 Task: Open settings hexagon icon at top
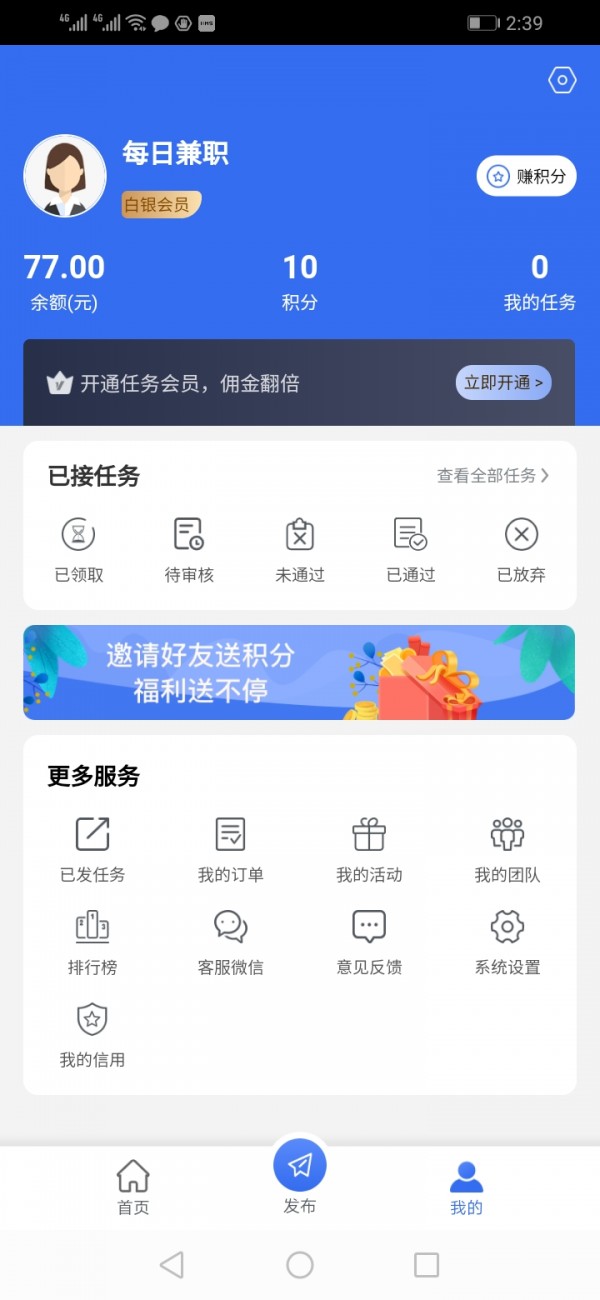[x=562, y=81]
